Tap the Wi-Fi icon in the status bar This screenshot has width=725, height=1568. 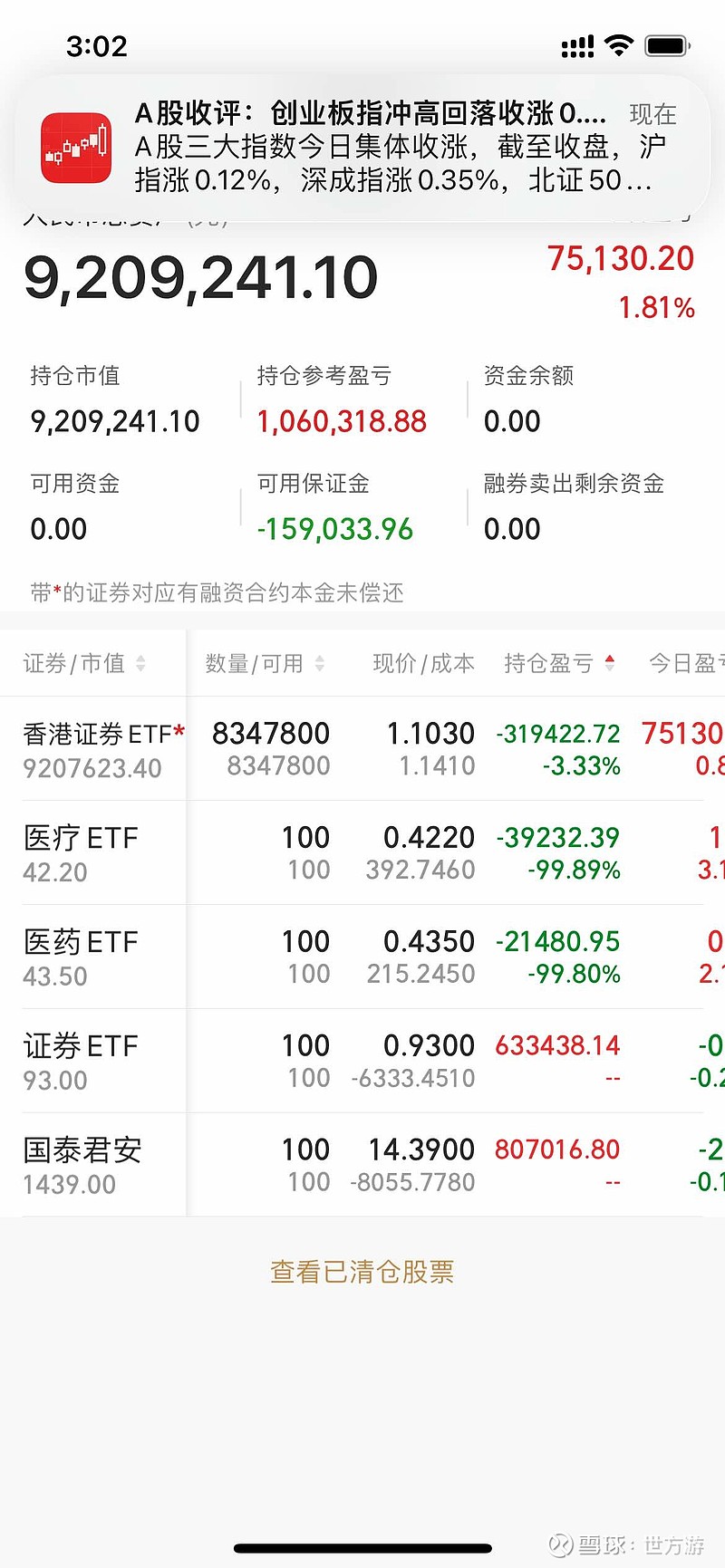tap(618, 44)
